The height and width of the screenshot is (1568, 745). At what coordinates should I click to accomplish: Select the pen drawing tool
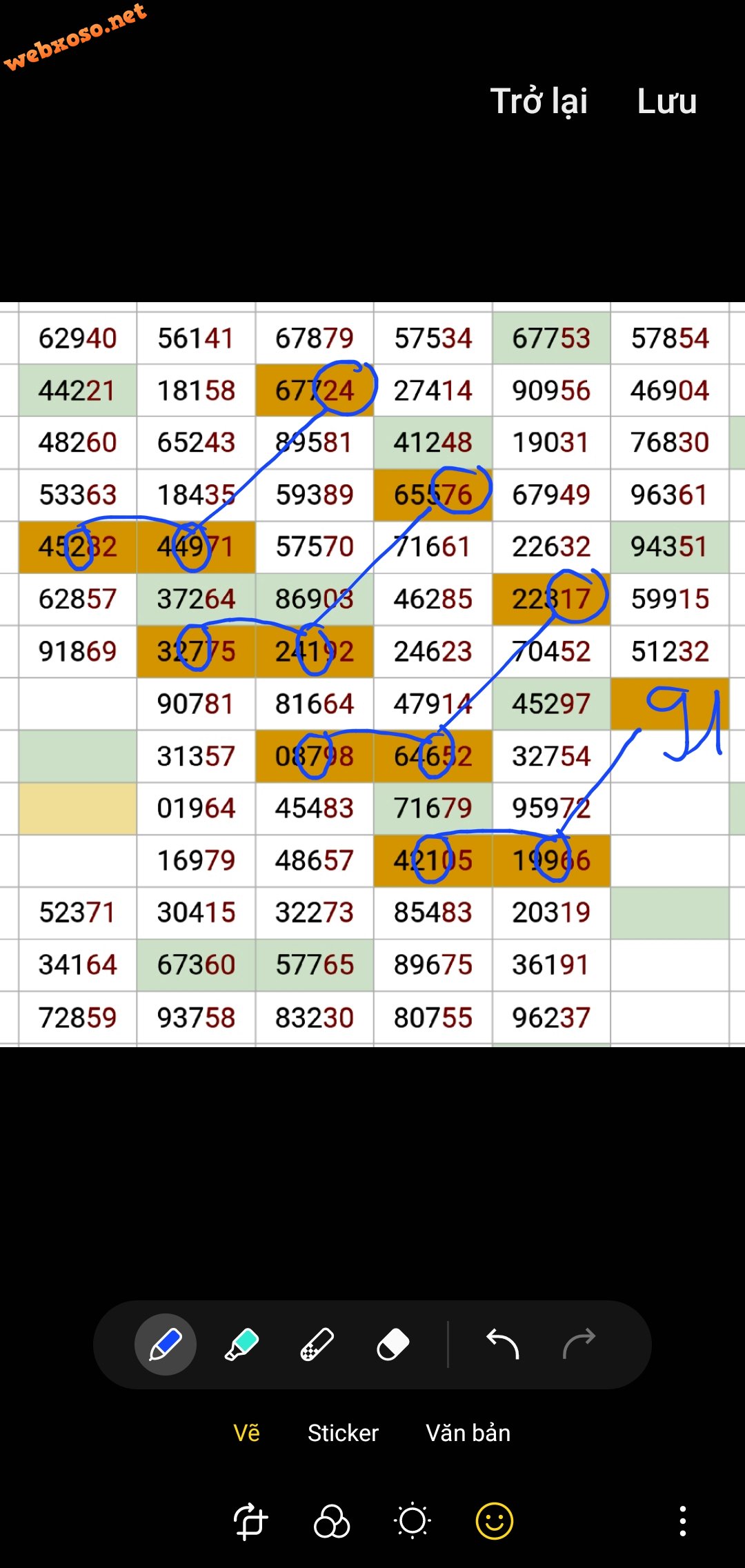tap(166, 1344)
